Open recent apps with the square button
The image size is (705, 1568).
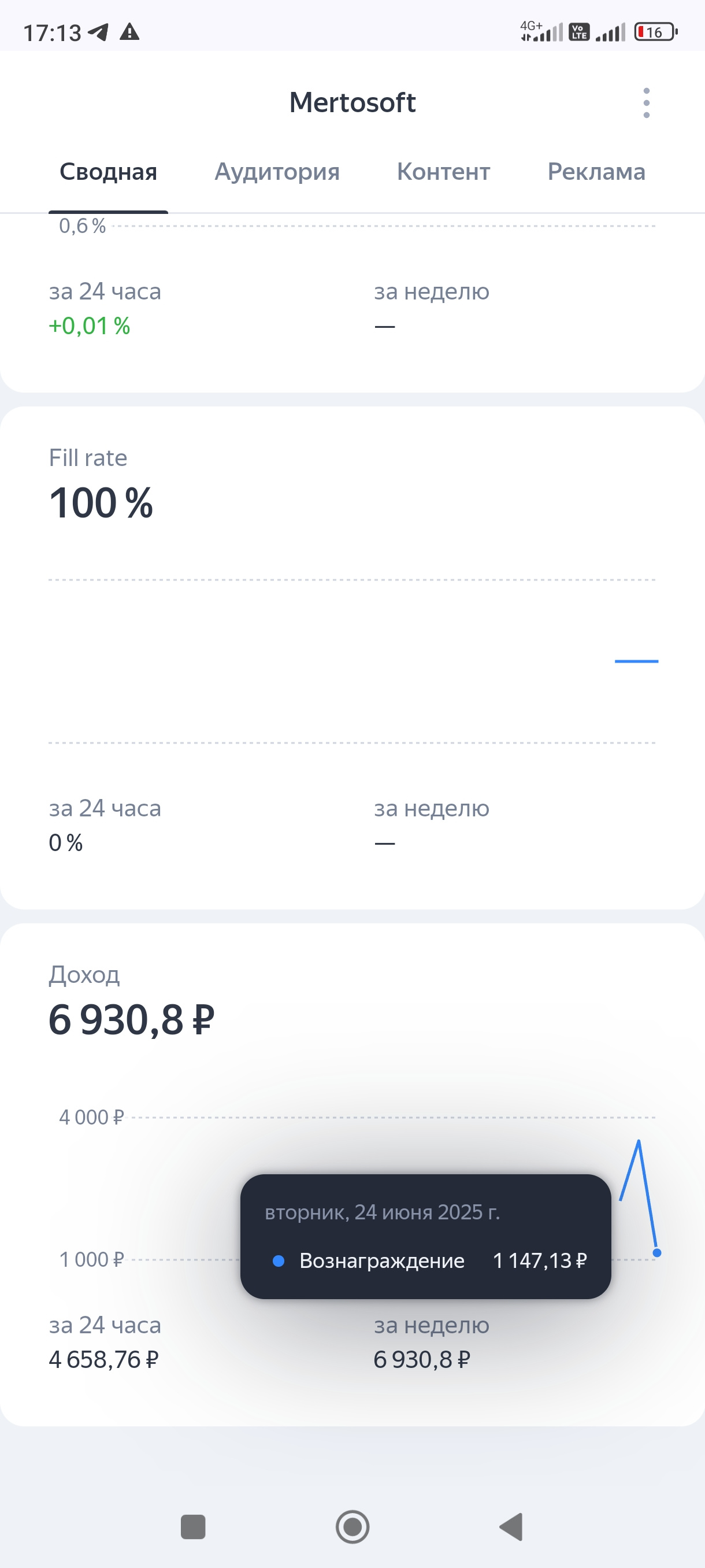point(193,1526)
